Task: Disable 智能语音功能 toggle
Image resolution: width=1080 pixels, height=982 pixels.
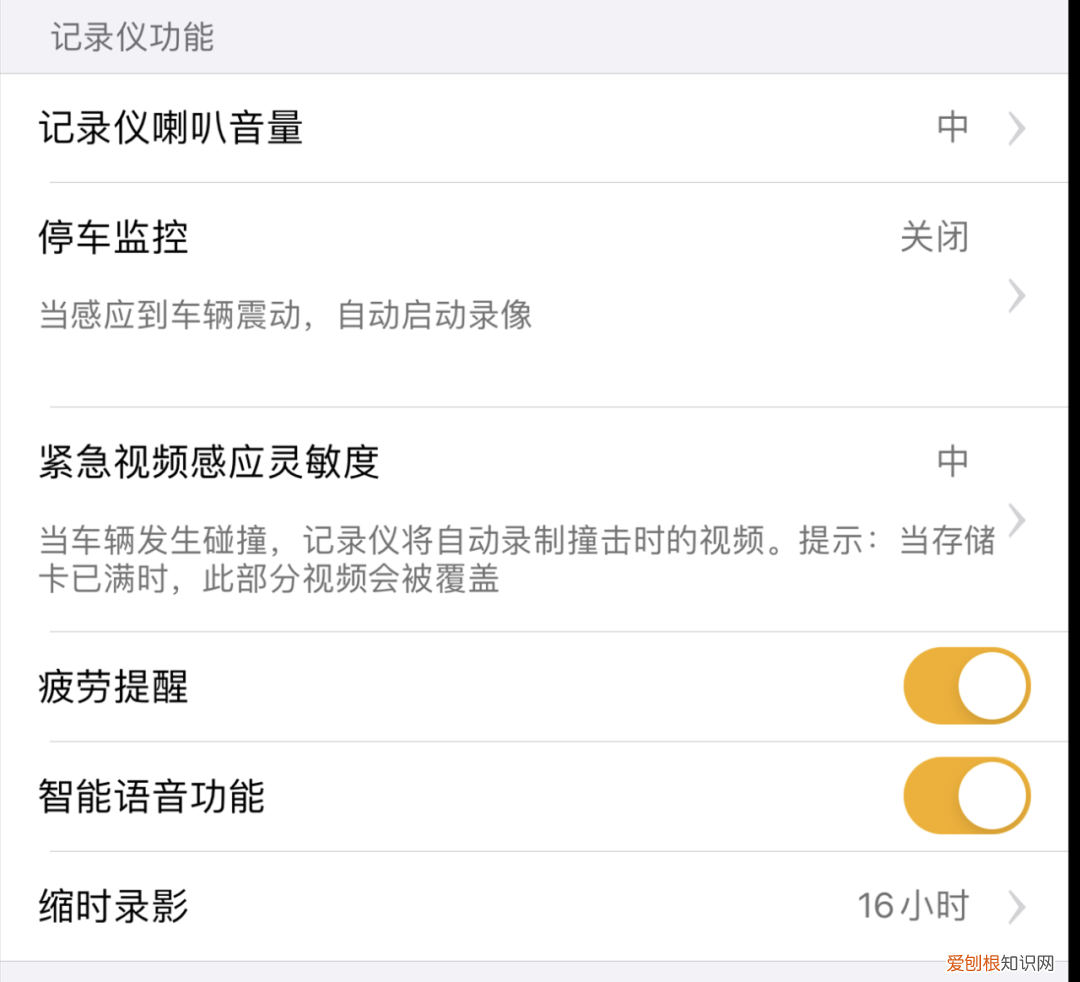Action: tap(966, 796)
